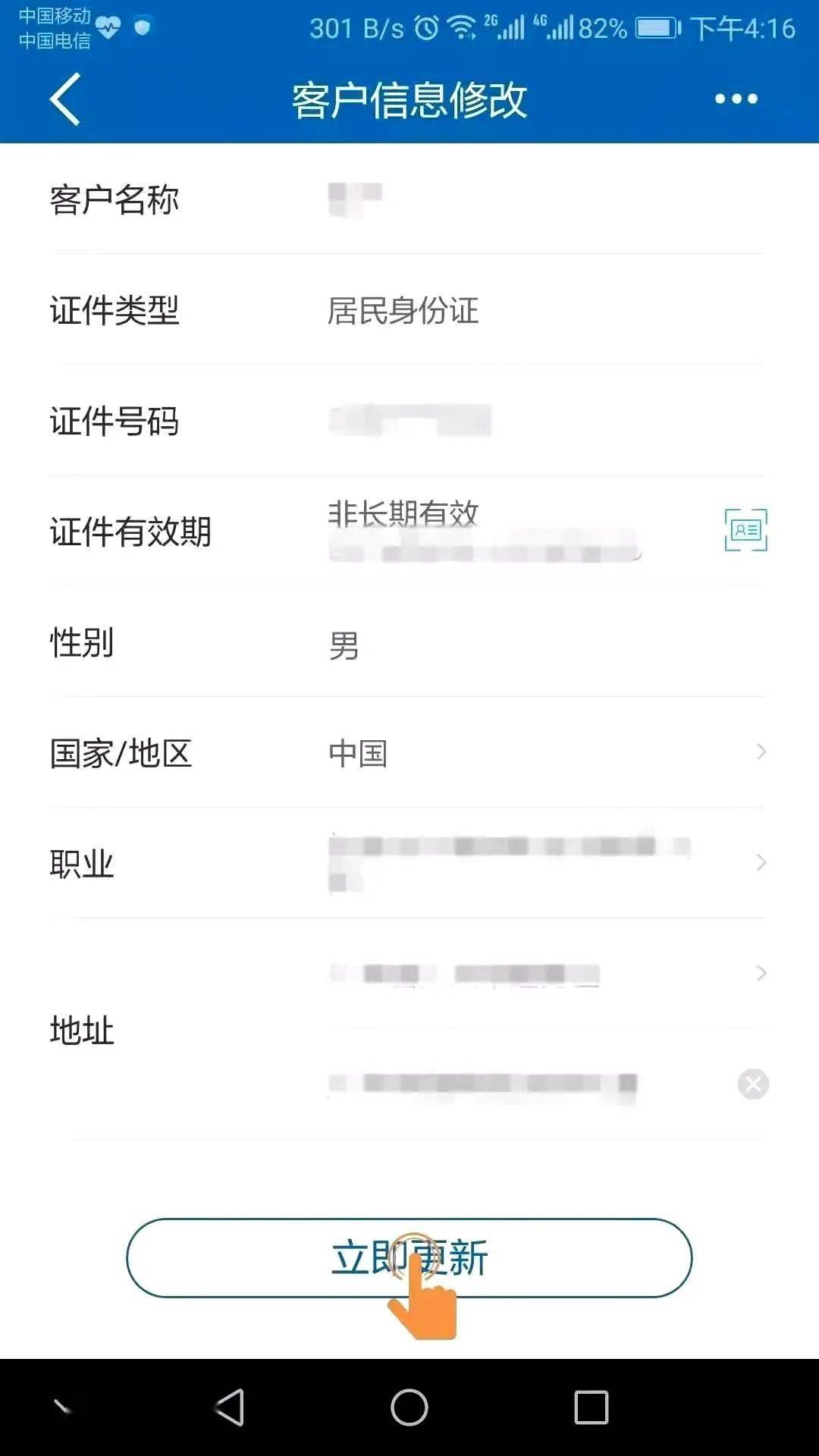The width and height of the screenshot is (819, 1456).
Task: Scan ID card for 证件有效期
Action: click(745, 529)
